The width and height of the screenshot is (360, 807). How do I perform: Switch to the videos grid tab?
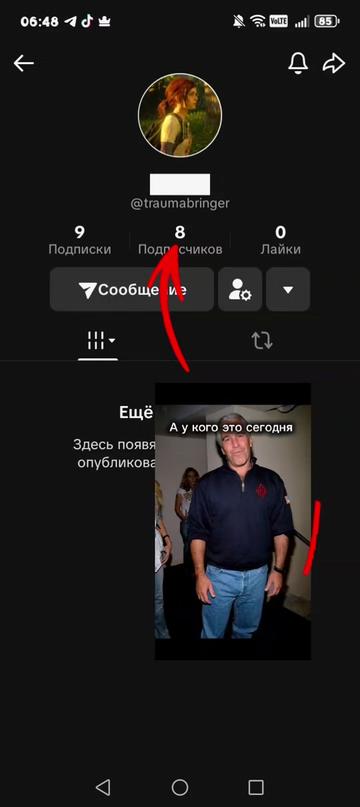click(x=98, y=340)
